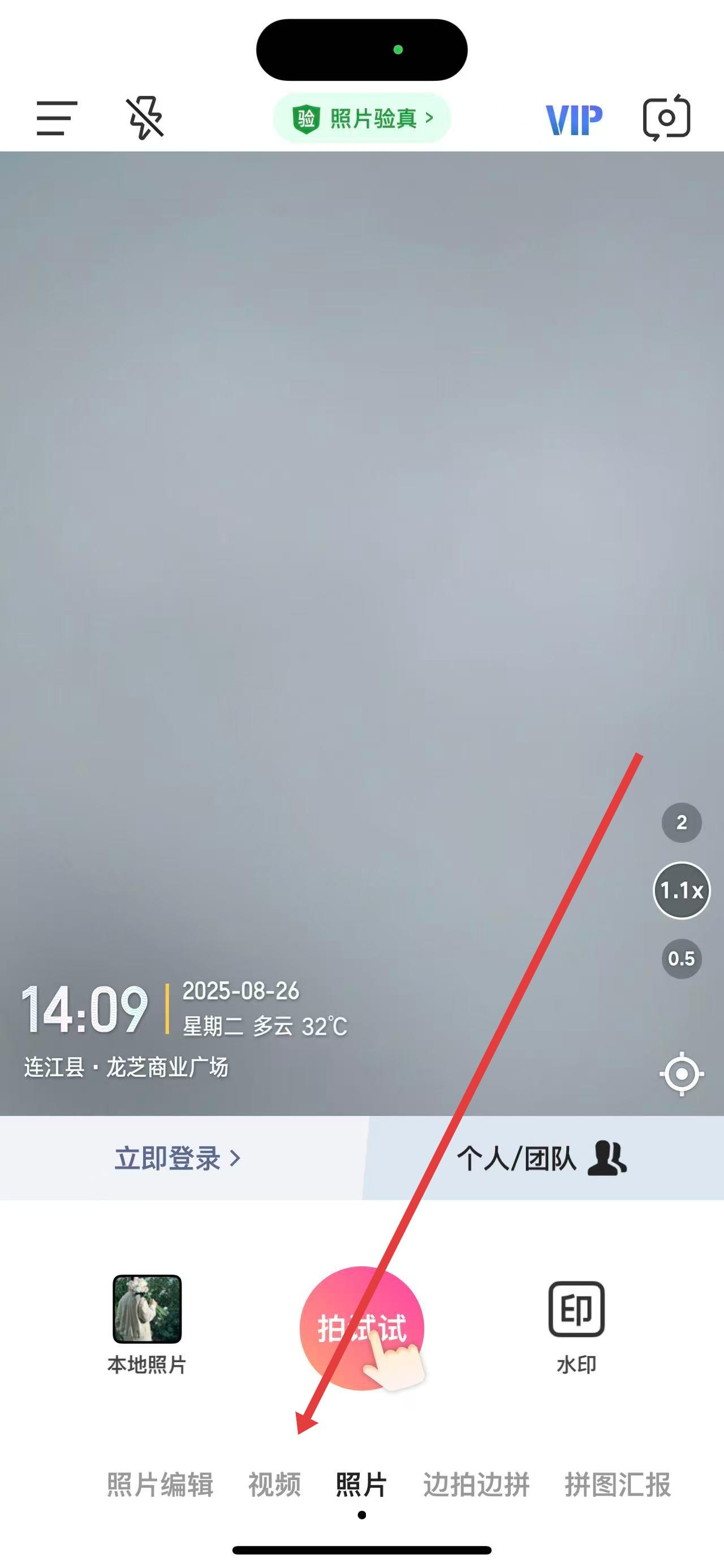Switch to 0.5 wide-angle zoom
This screenshot has width=724, height=1568.
[682, 959]
